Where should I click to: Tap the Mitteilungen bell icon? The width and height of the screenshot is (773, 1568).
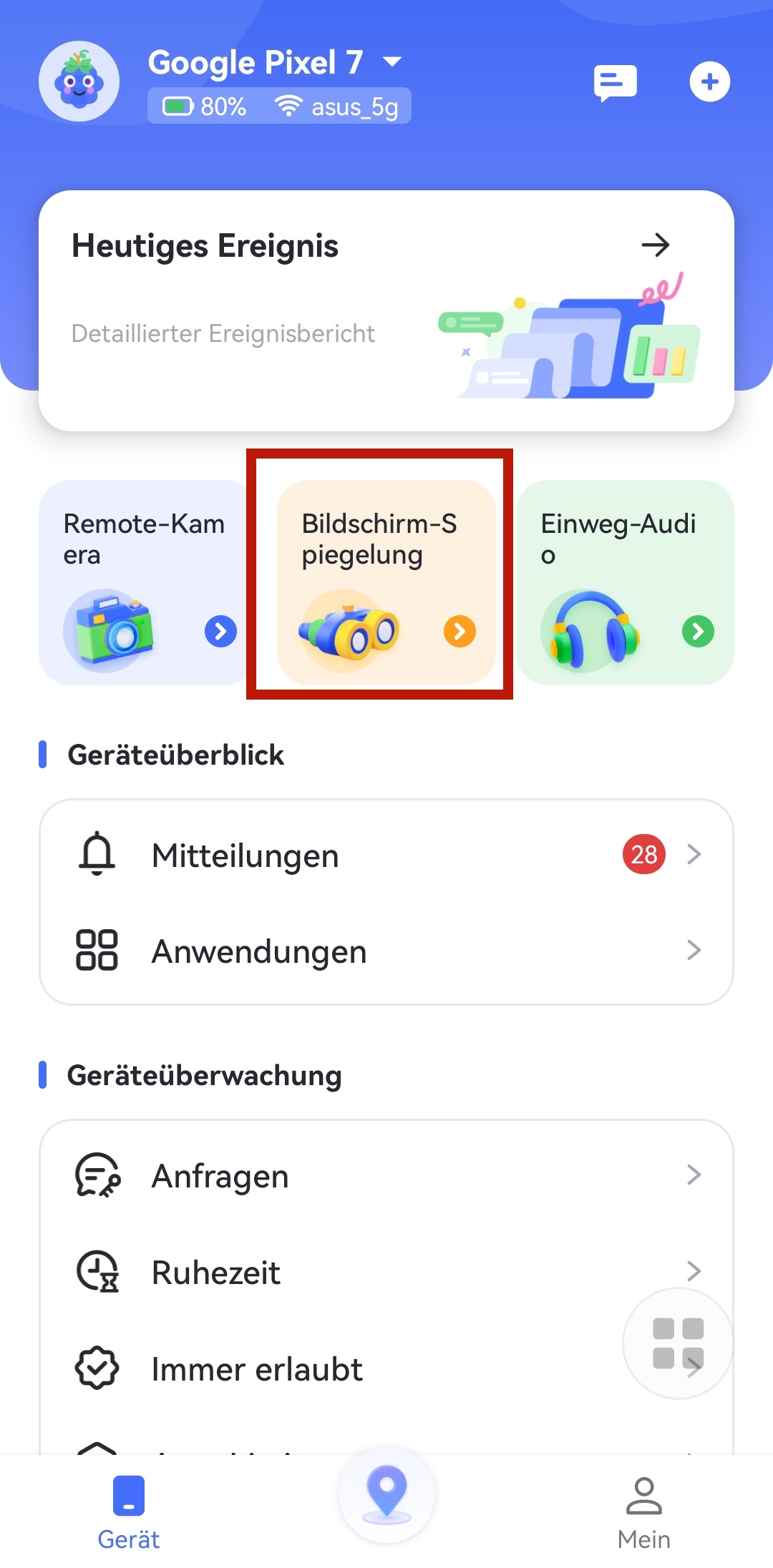pos(98,855)
